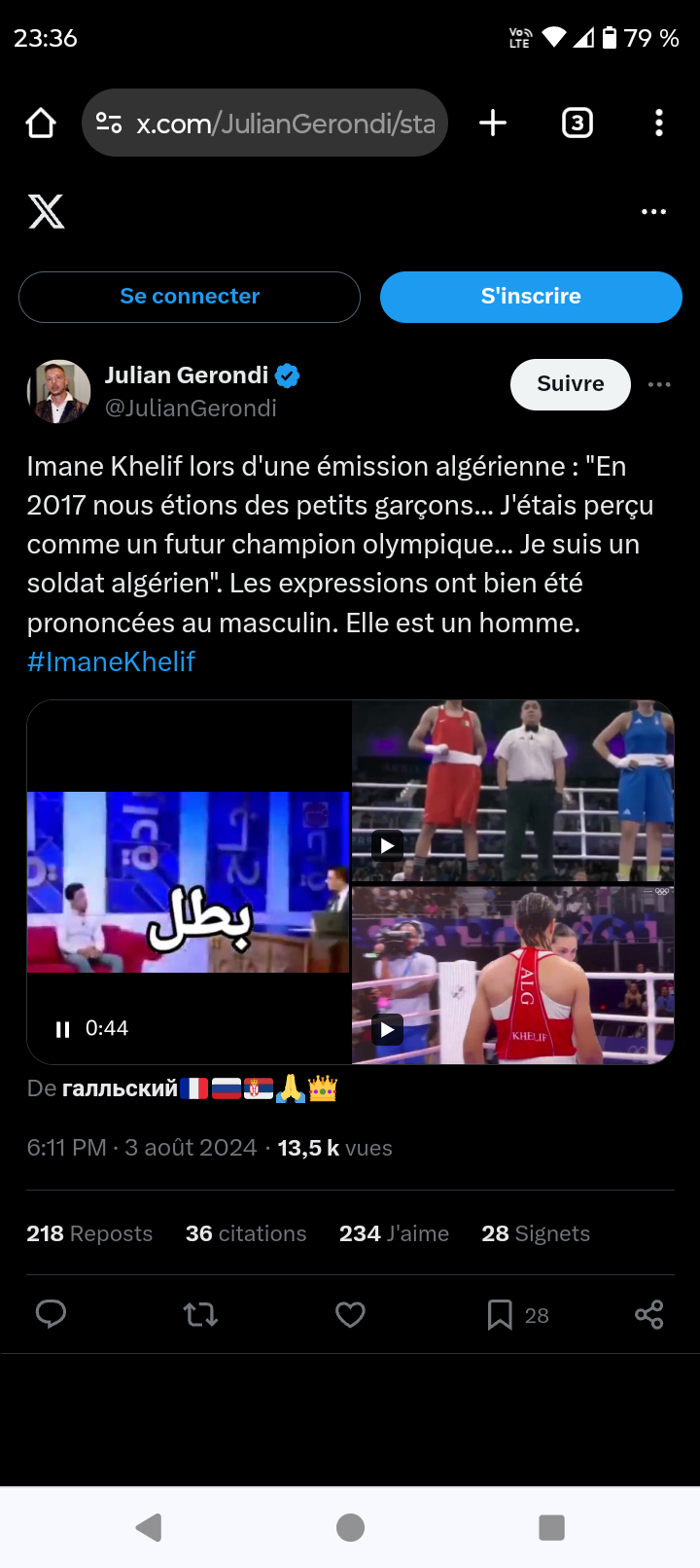Follow Julian Gerondi with Suivre
The image size is (700, 1568).
571,384
